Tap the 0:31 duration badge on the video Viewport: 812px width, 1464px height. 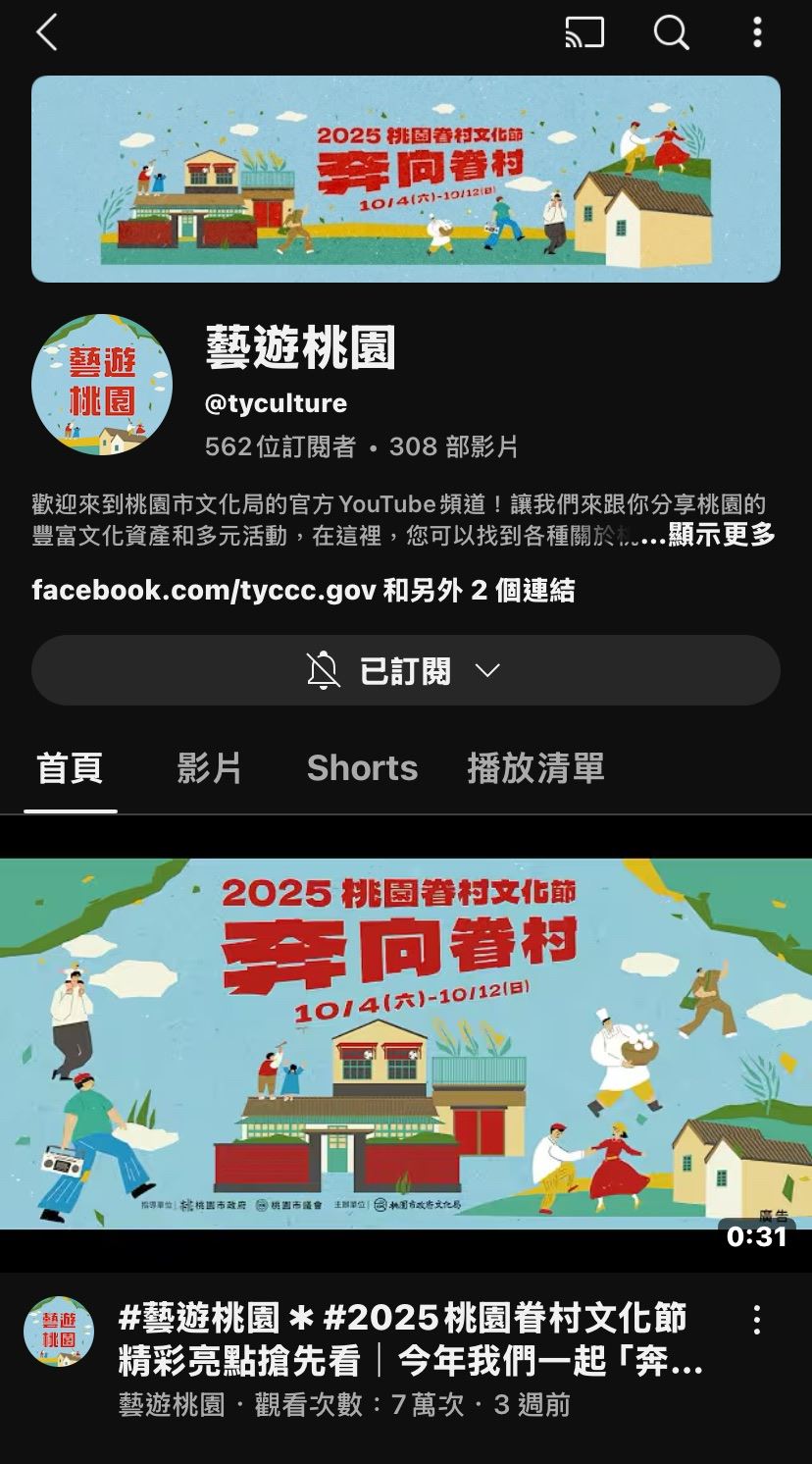[x=754, y=1238]
